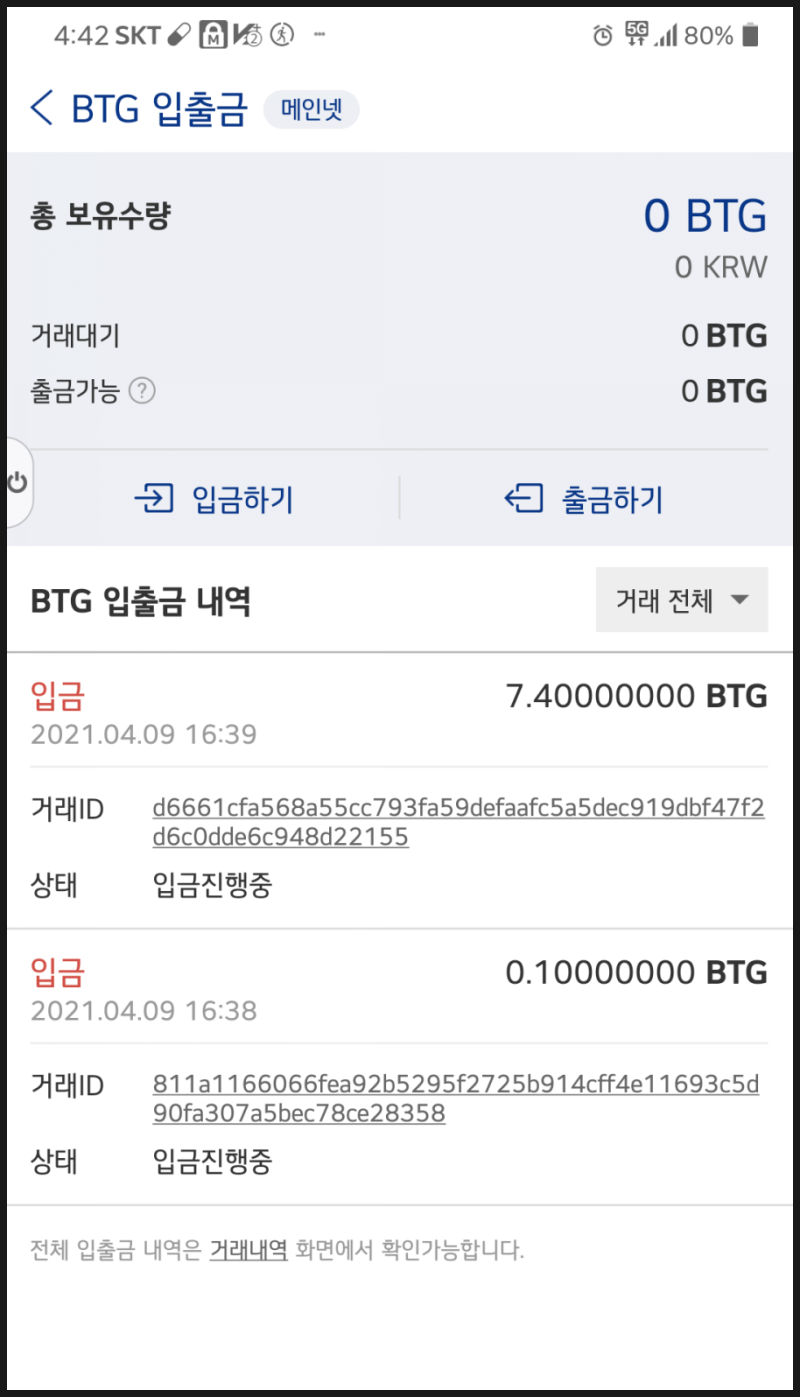Open the 거래 전체 filter dropdown

point(681,599)
